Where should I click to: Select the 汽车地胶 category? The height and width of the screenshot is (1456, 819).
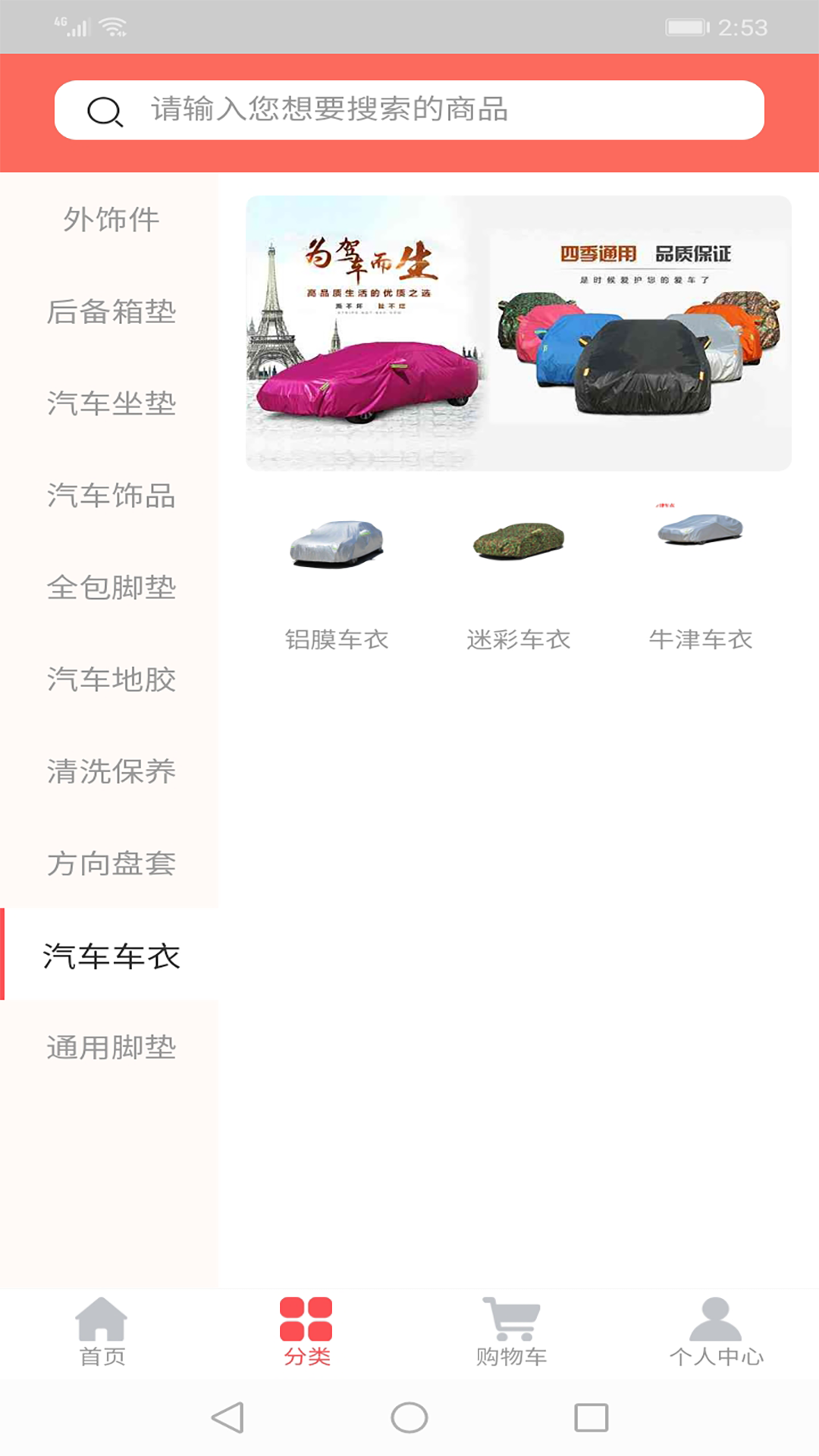tap(111, 679)
